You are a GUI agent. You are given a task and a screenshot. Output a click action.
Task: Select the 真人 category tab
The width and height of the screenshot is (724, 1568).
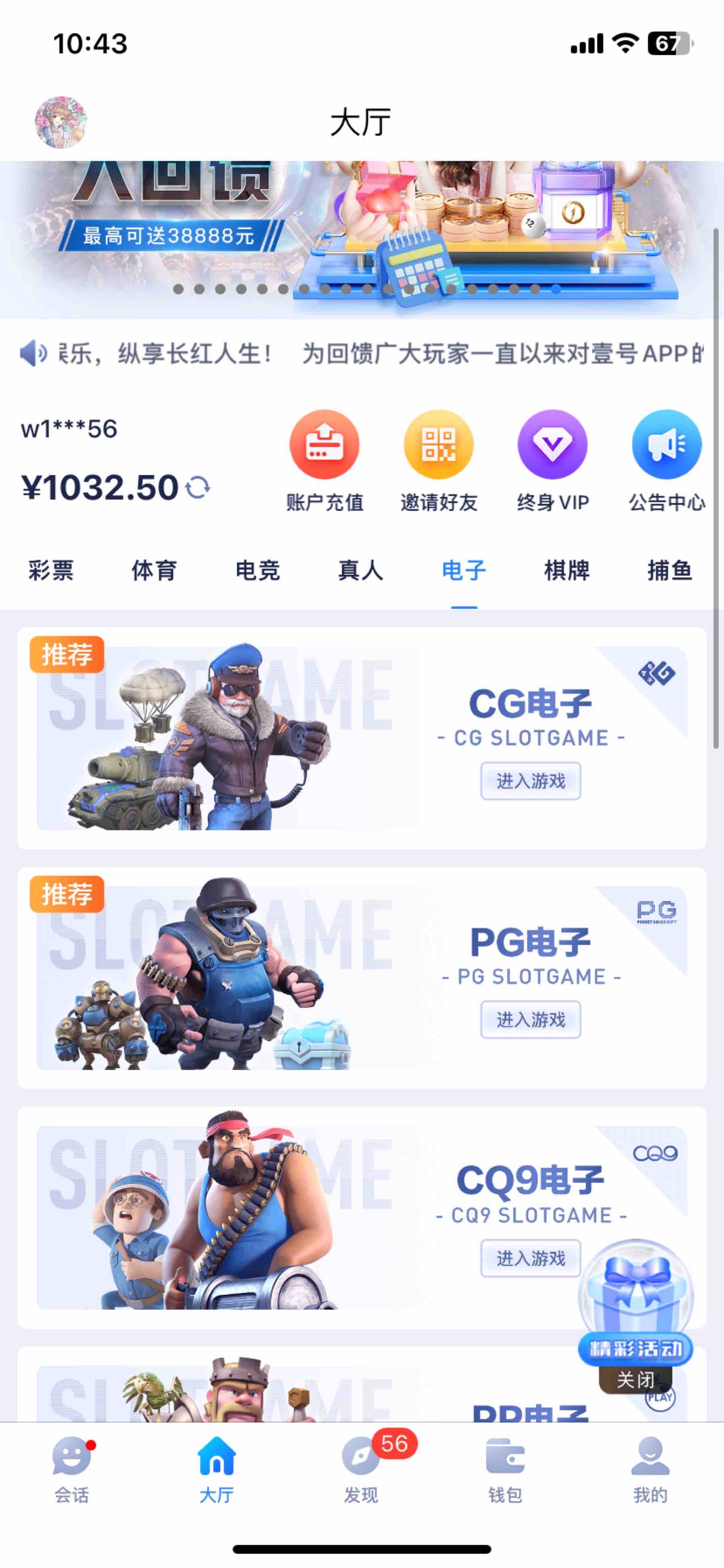tap(361, 571)
